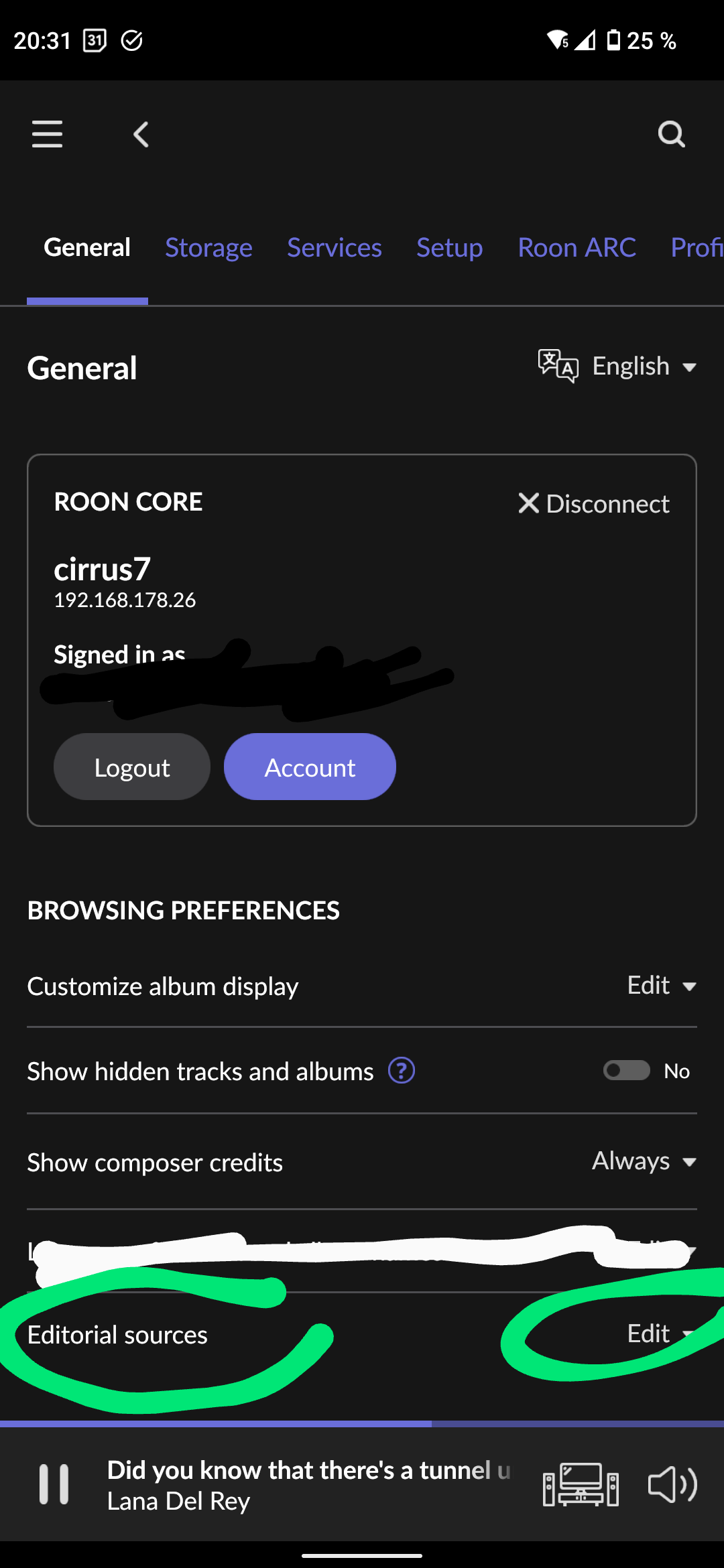Switch to the Services tab
Viewport: 724px width, 1568px height.
pos(335,248)
